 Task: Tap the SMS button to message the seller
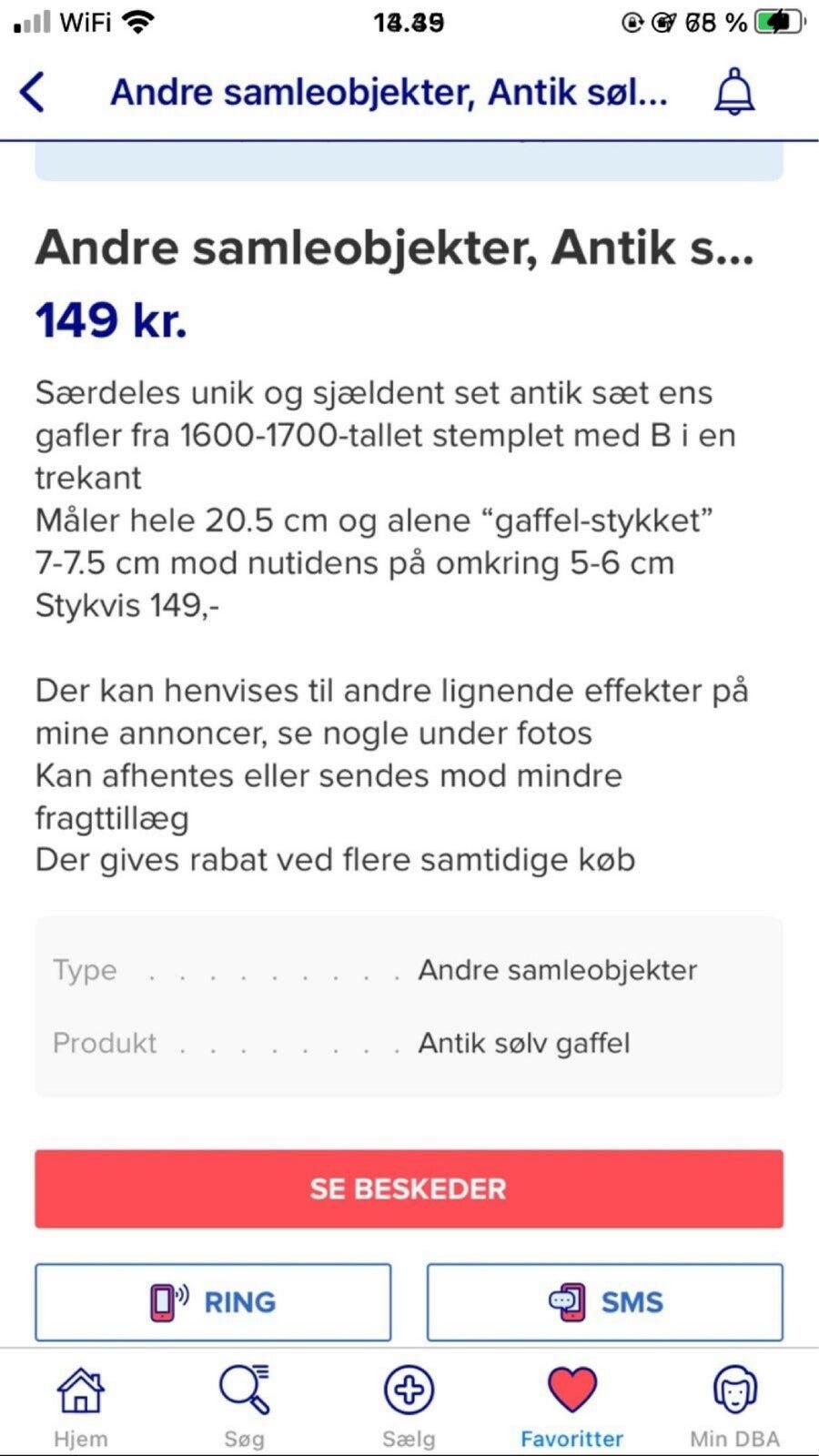(x=603, y=1301)
